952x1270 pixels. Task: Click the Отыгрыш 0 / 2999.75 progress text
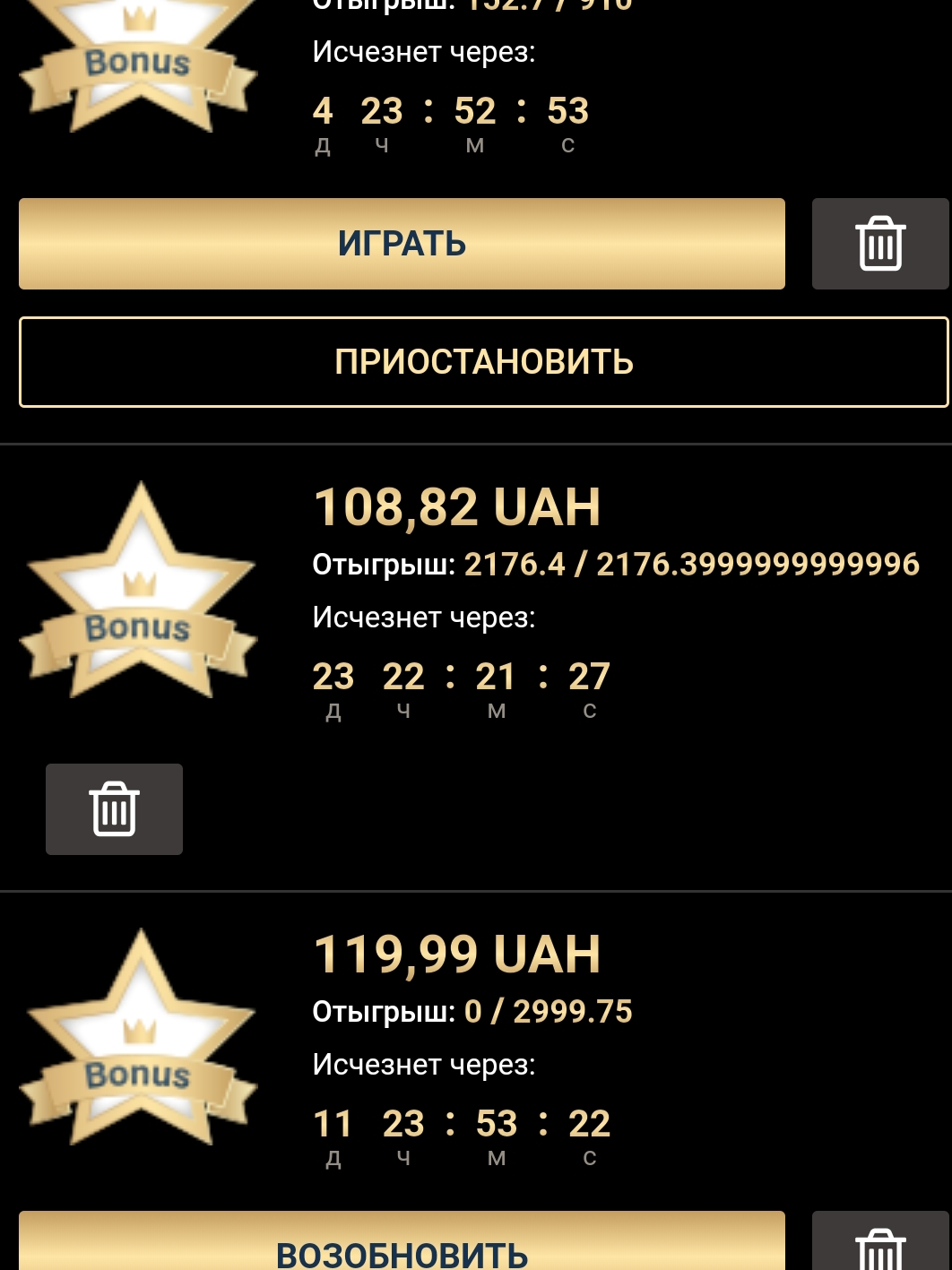click(472, 1010)
